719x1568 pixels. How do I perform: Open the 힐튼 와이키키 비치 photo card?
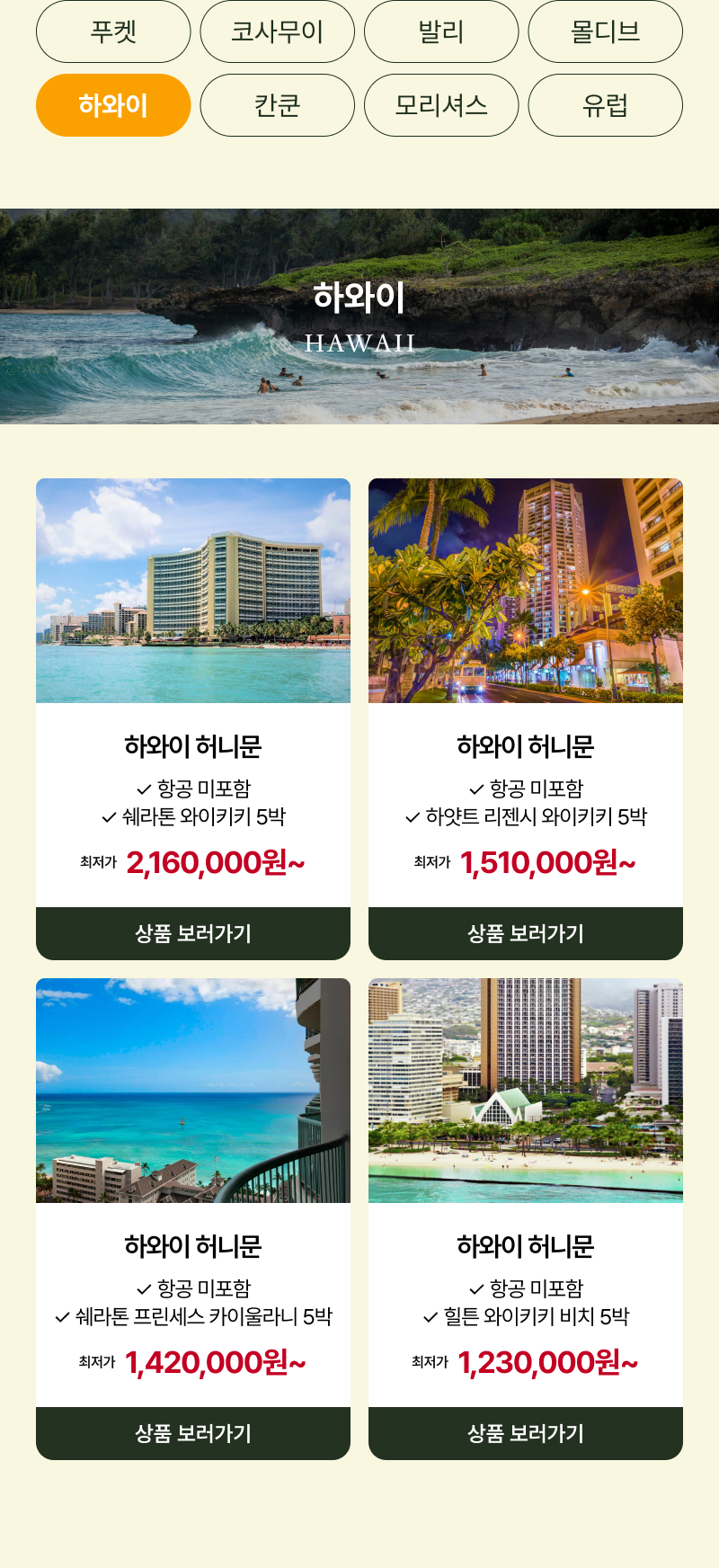tap(526, 1091)
